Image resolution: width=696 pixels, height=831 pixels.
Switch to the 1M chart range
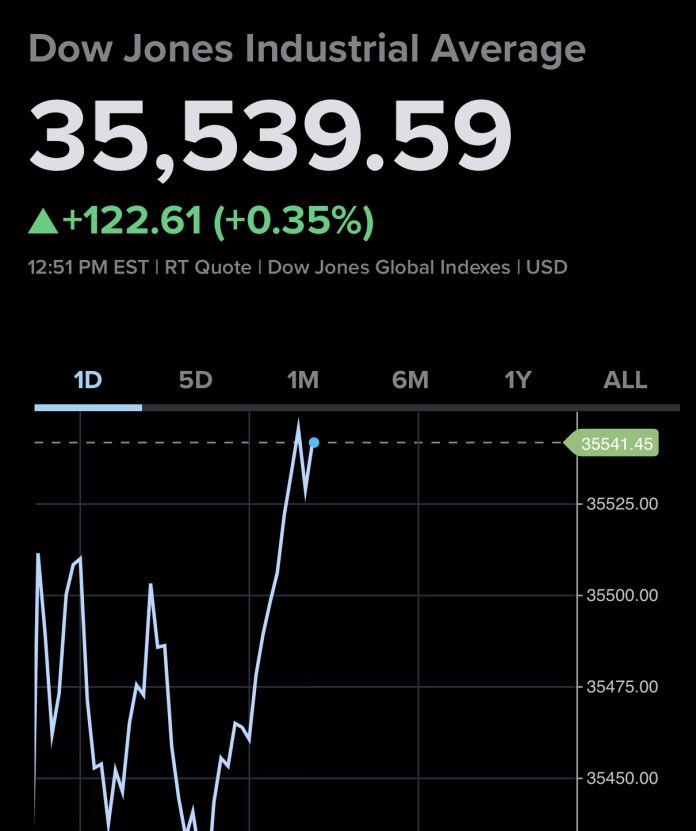[302, 381]
